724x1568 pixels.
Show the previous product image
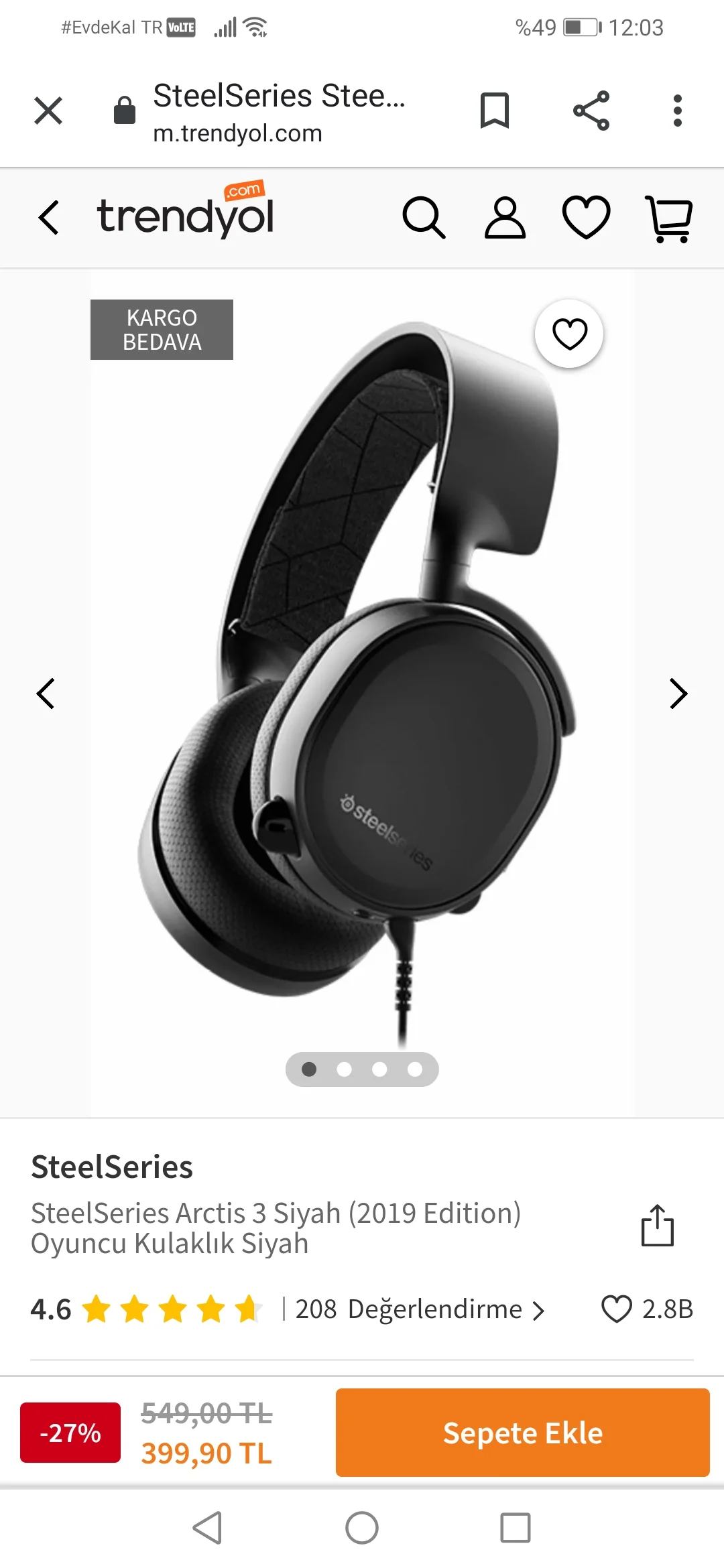pos(46,694)
